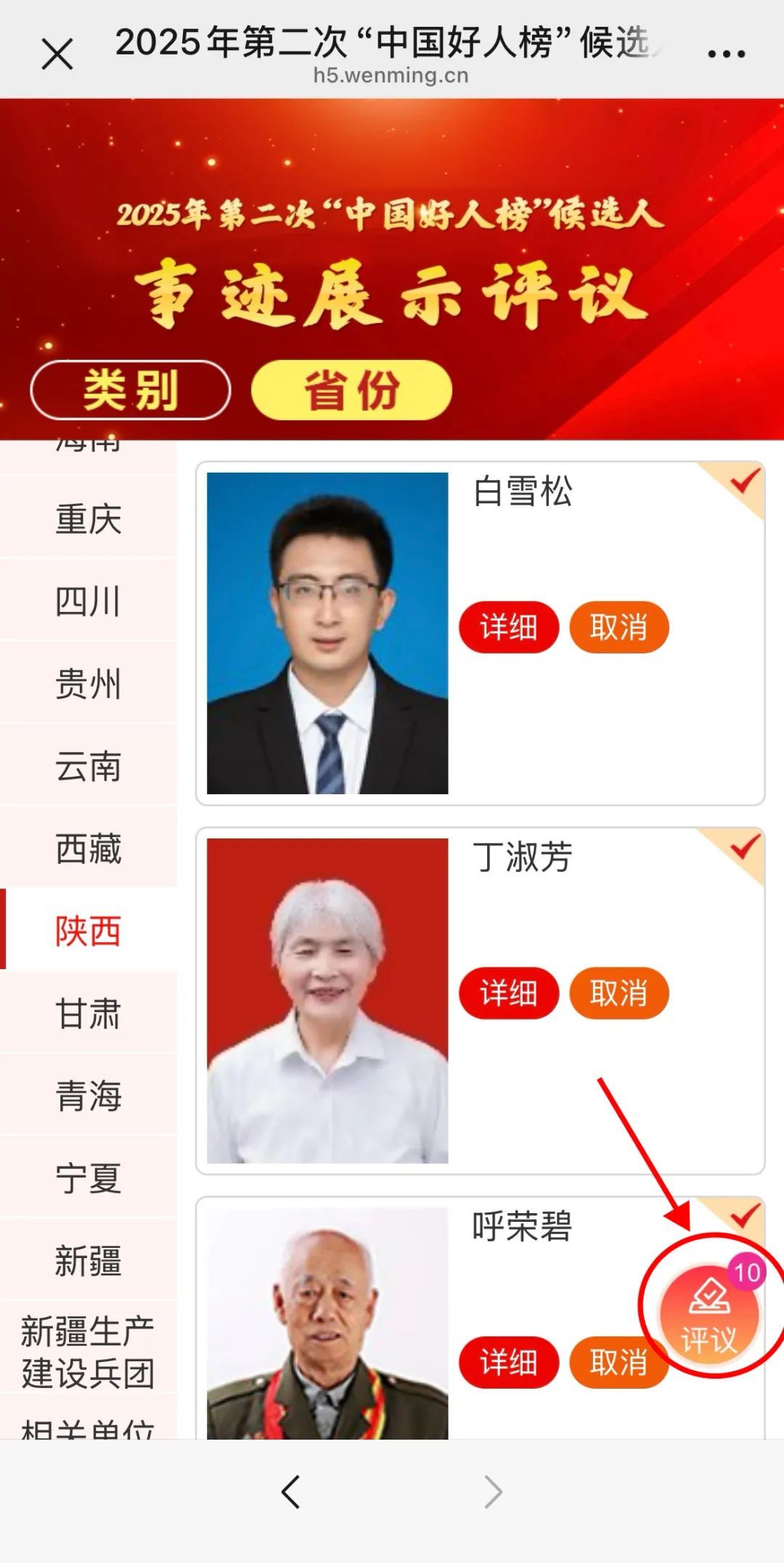This screenshot has height=1563, width=784.
Task: Close the web page with X
Action: tap(57, 54)
